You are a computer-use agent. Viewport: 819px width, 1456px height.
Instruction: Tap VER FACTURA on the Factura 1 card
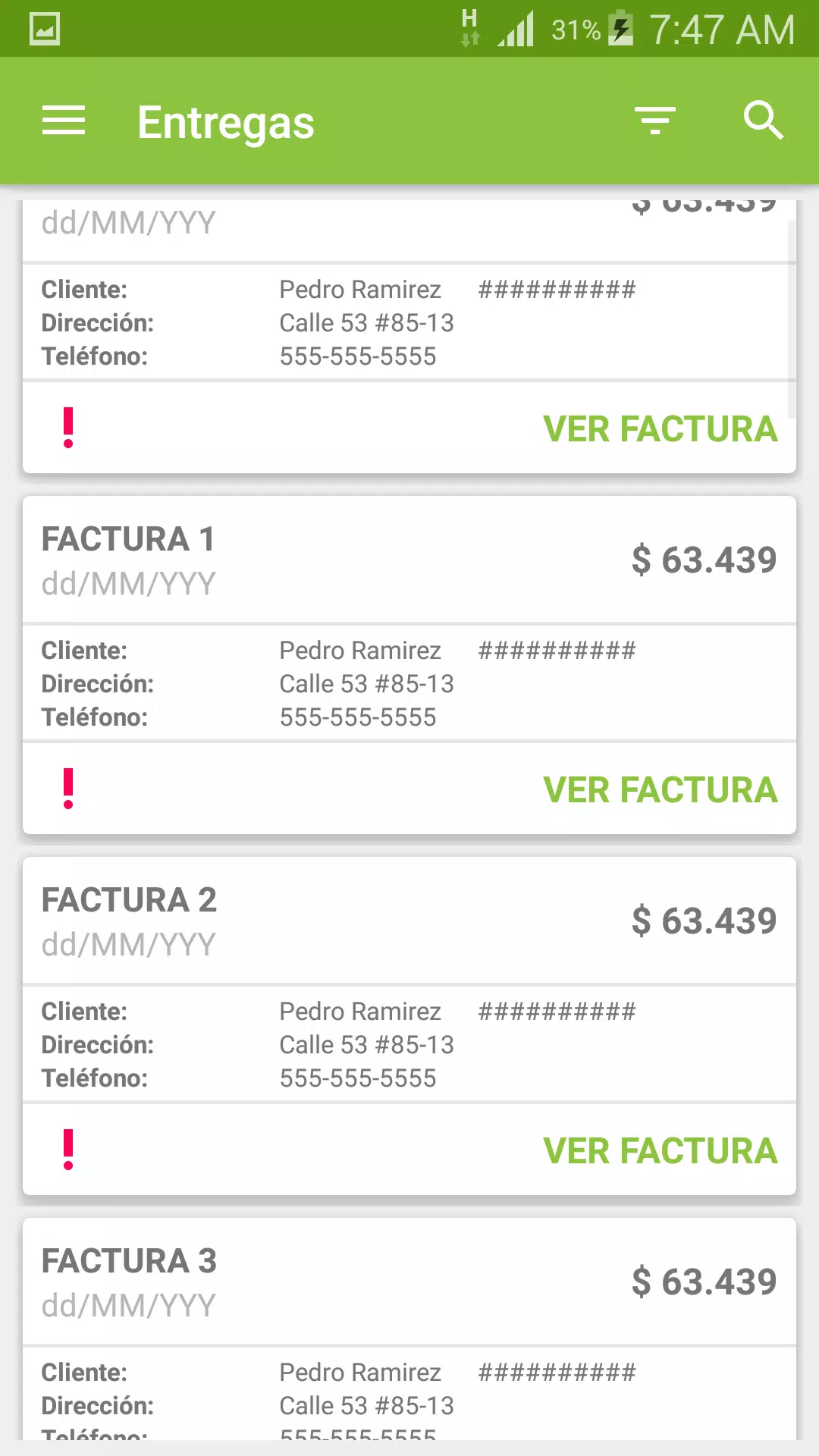(661, 789)
